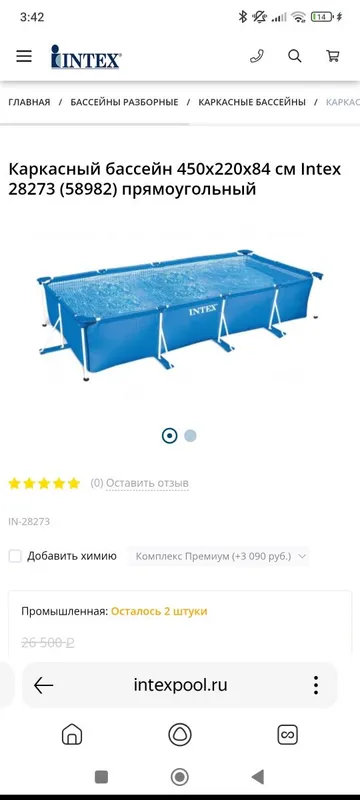360x800 pixels.
Task: Open the browser overflow menu
Action: click(x=316, y=685)
